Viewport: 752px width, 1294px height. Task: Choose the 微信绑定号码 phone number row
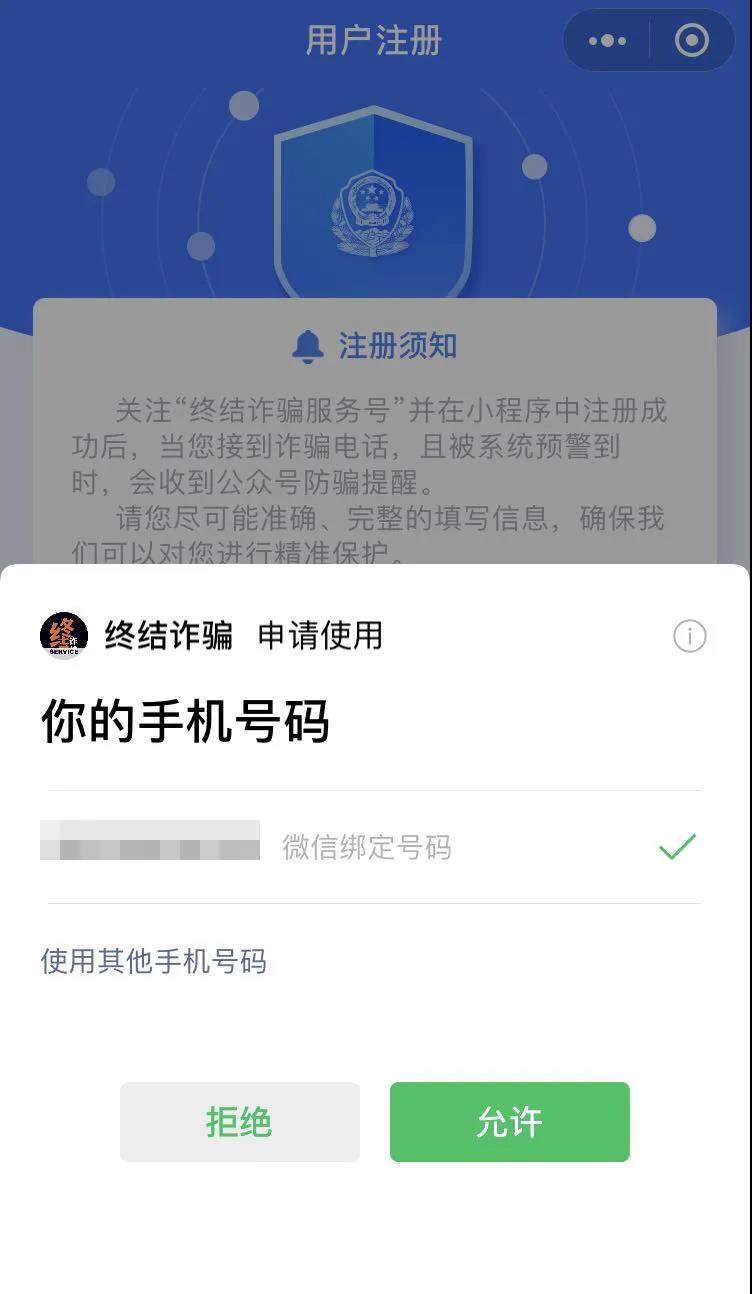[x=375, y=847]
